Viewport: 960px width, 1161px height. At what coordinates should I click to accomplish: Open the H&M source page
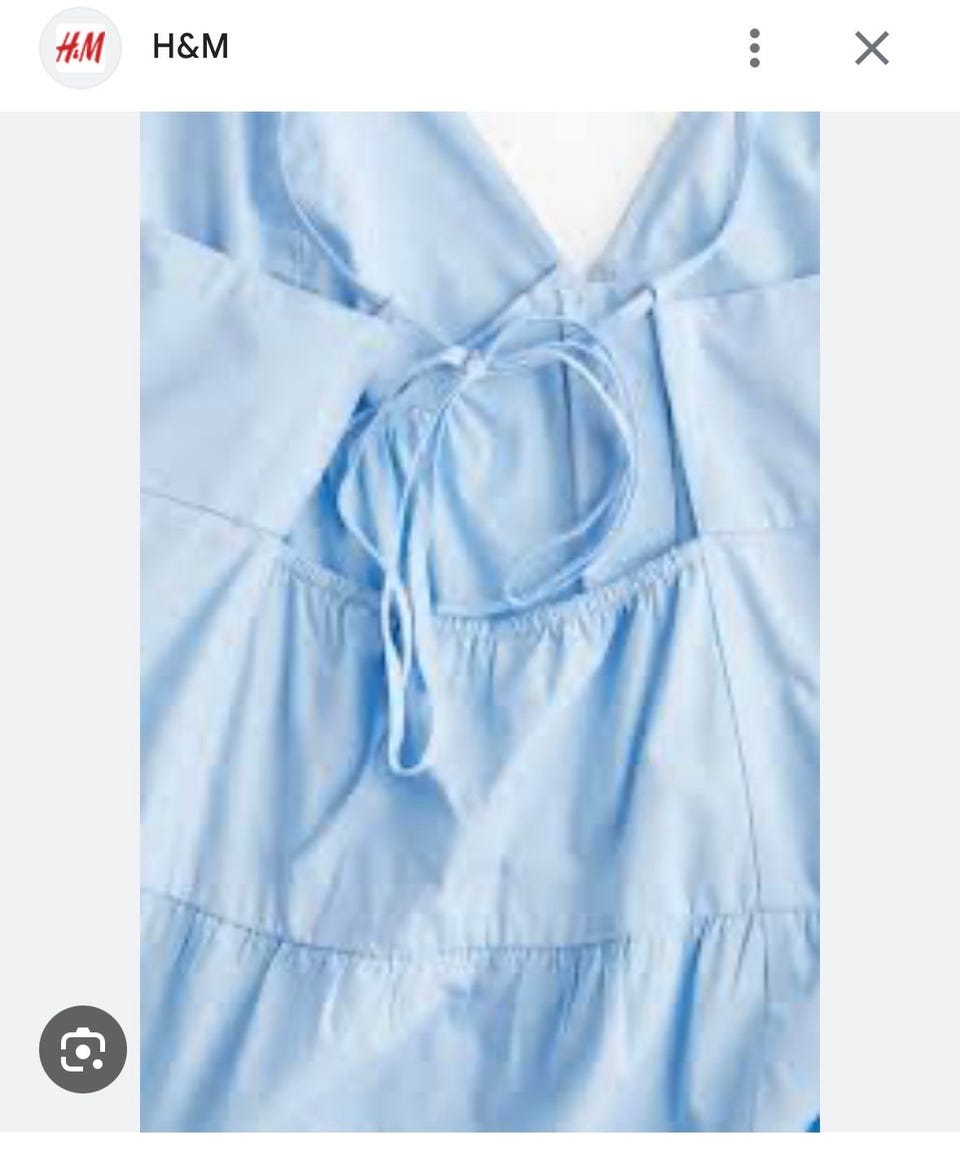(190, 47)
